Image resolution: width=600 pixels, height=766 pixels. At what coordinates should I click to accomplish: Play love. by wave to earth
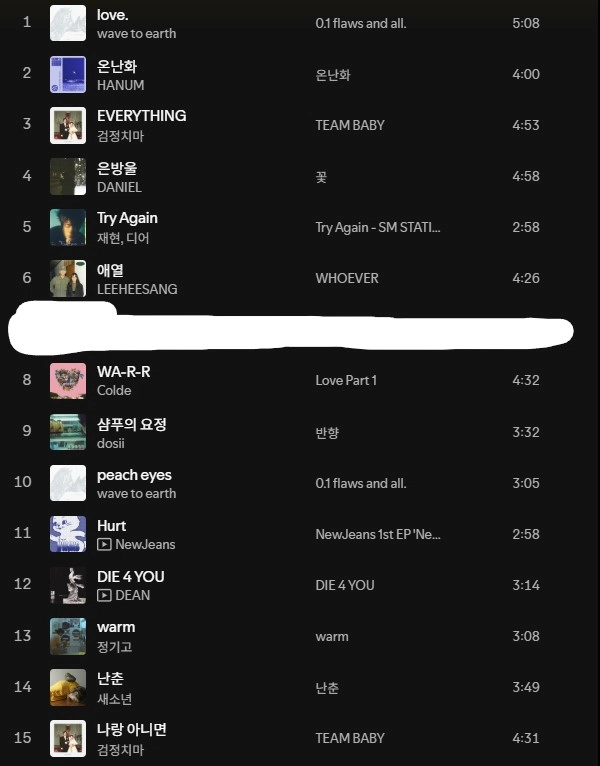pyautogui.click(x=67, y=23)
